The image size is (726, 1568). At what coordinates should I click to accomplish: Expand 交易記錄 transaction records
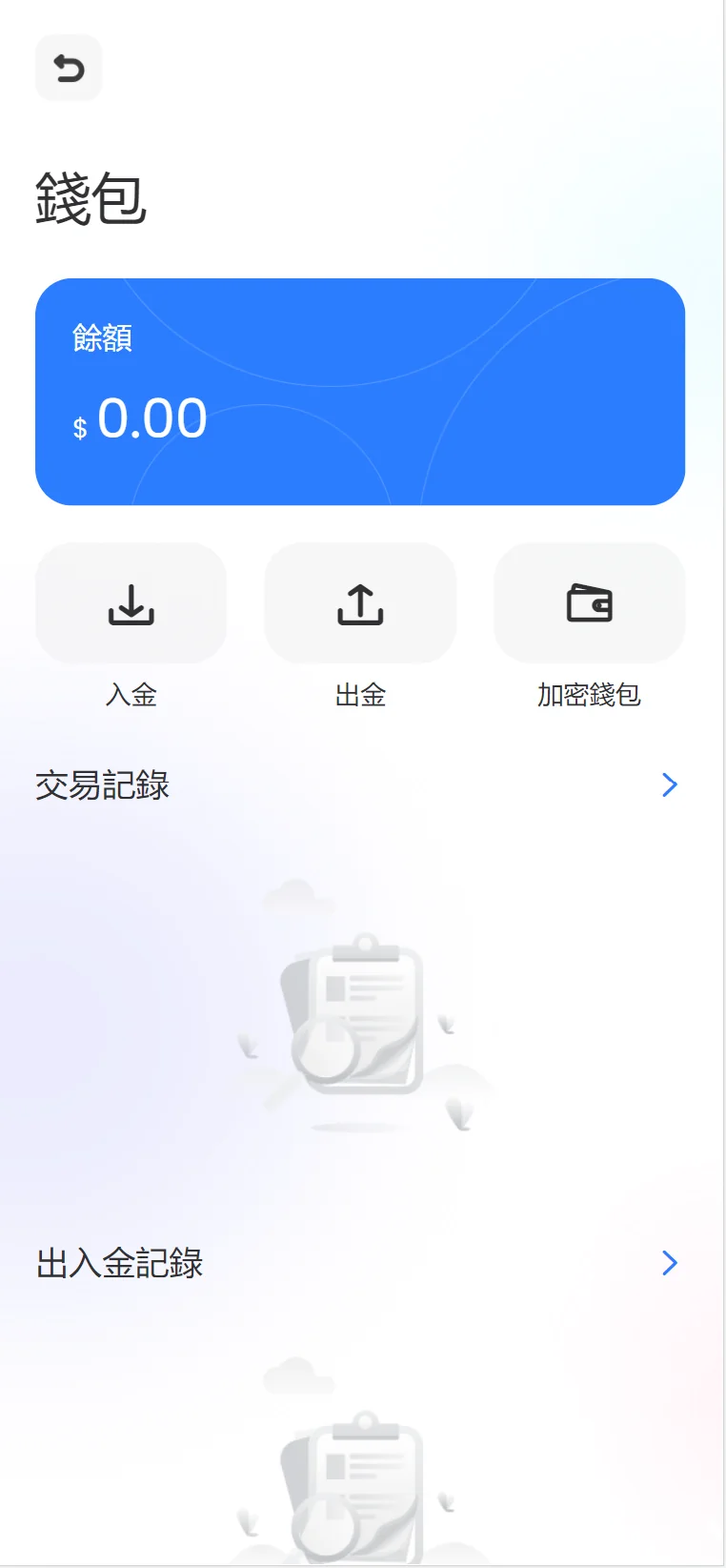[x=669, y=785]
